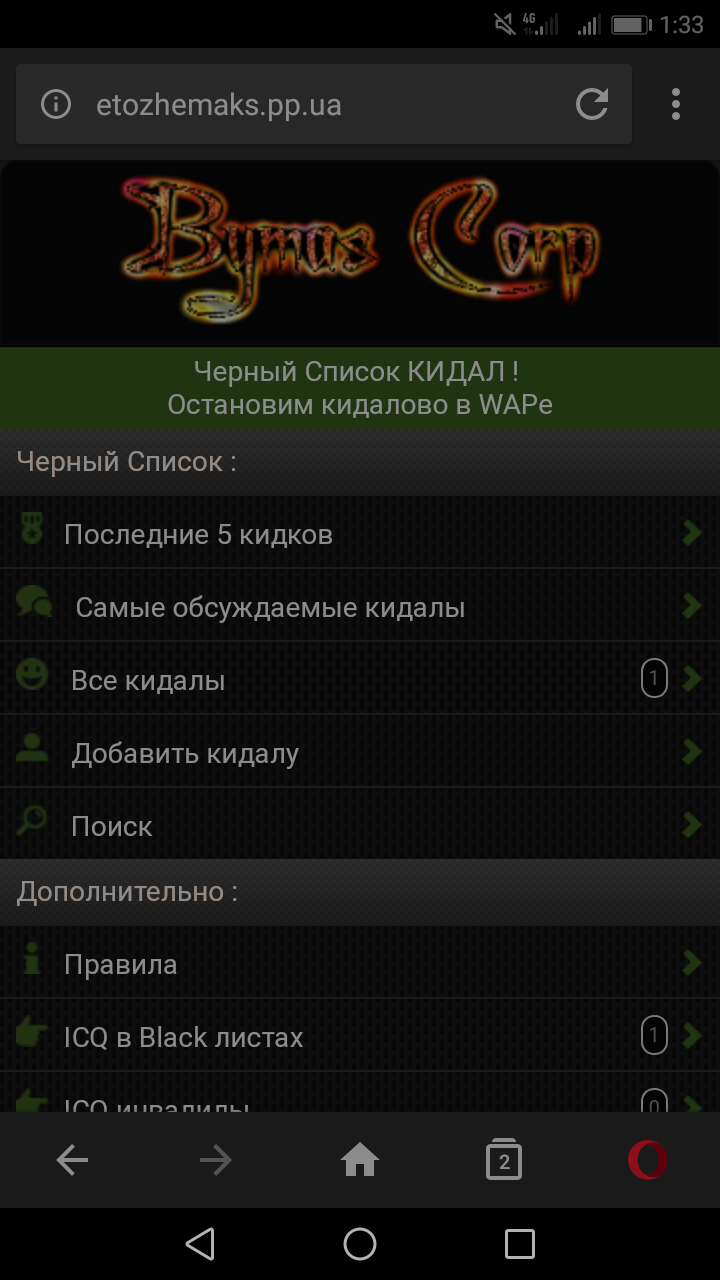Reload the page with the refresh icon
The width and height of the screenshot is (720, 1280).
pos(592,104)
